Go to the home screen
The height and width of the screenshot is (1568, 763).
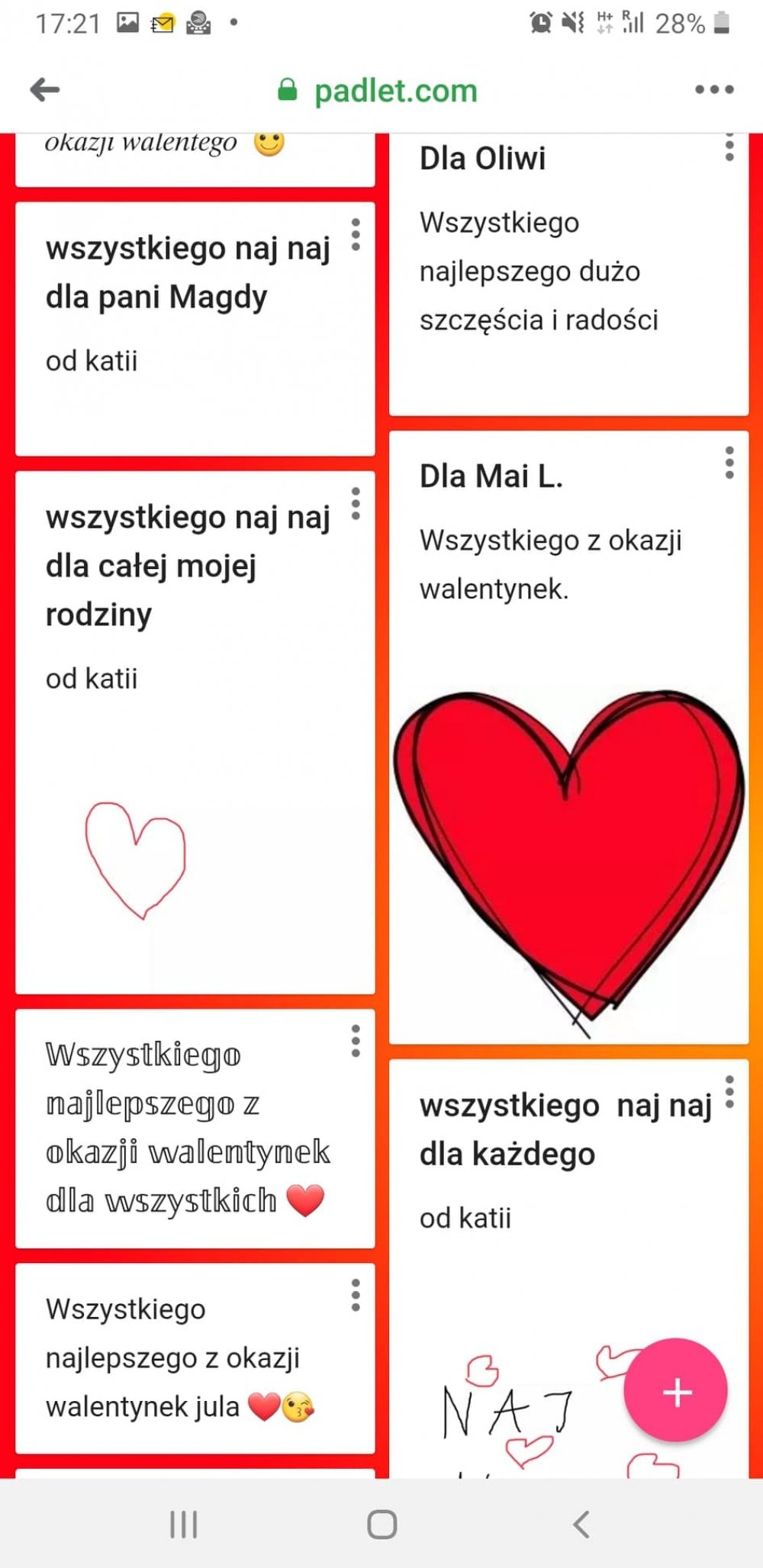click(381, 1525)
